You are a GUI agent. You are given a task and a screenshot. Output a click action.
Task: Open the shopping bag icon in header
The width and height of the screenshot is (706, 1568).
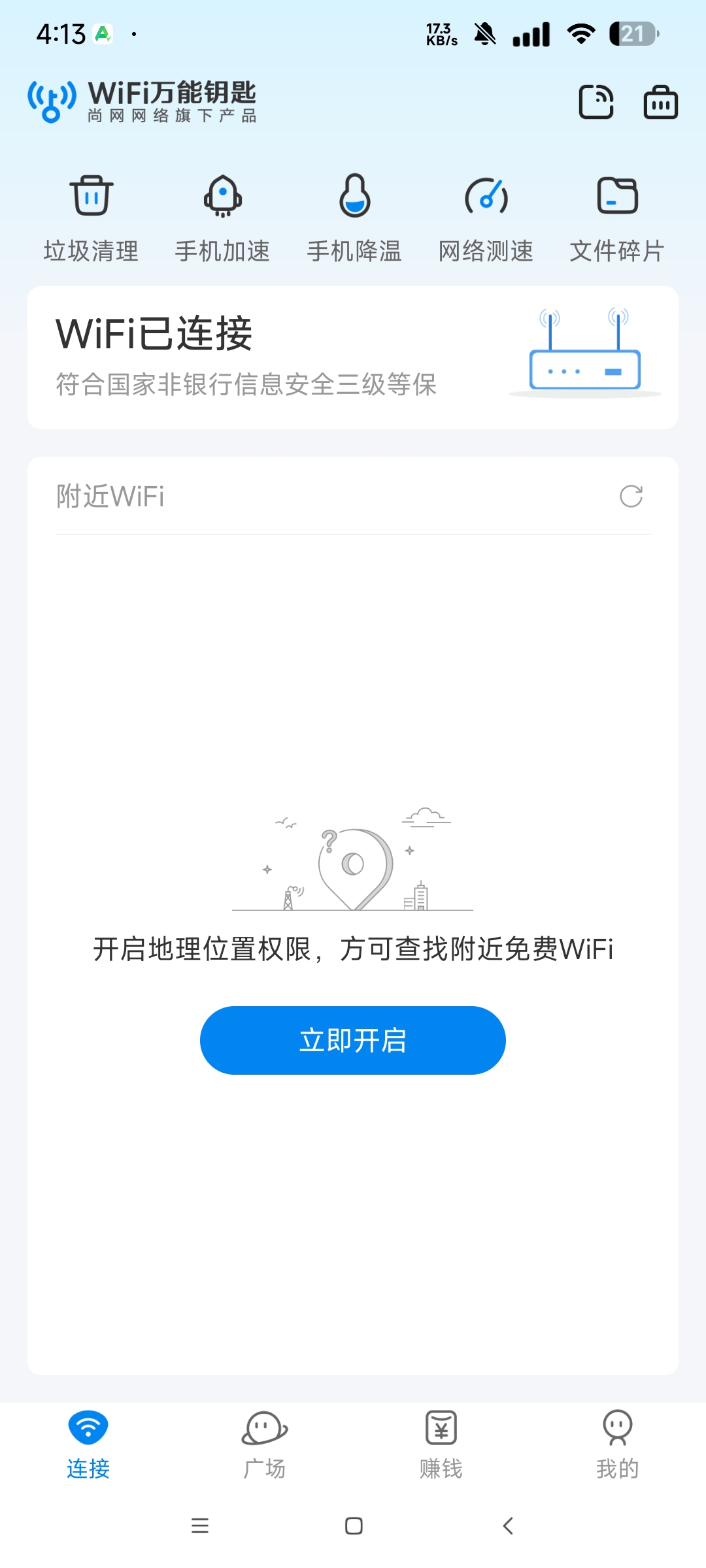click(660, 102)
